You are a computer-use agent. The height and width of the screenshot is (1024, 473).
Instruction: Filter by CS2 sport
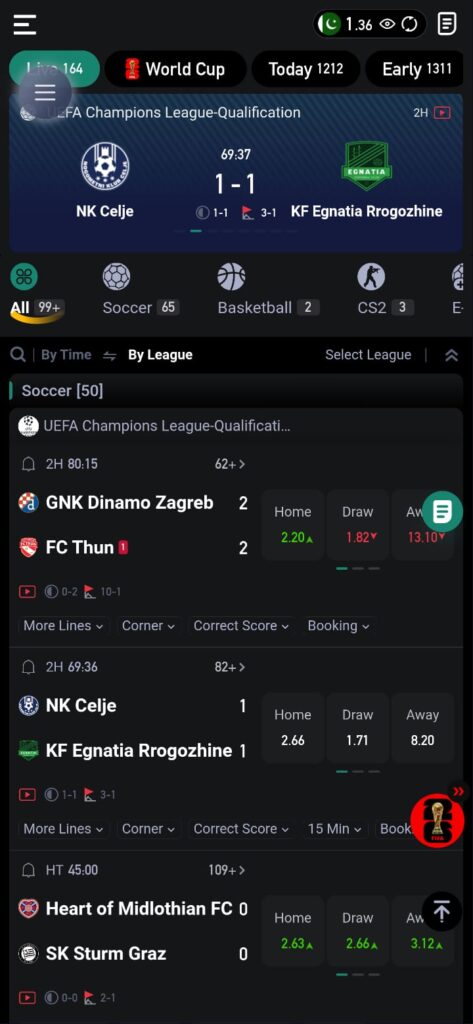385,289
